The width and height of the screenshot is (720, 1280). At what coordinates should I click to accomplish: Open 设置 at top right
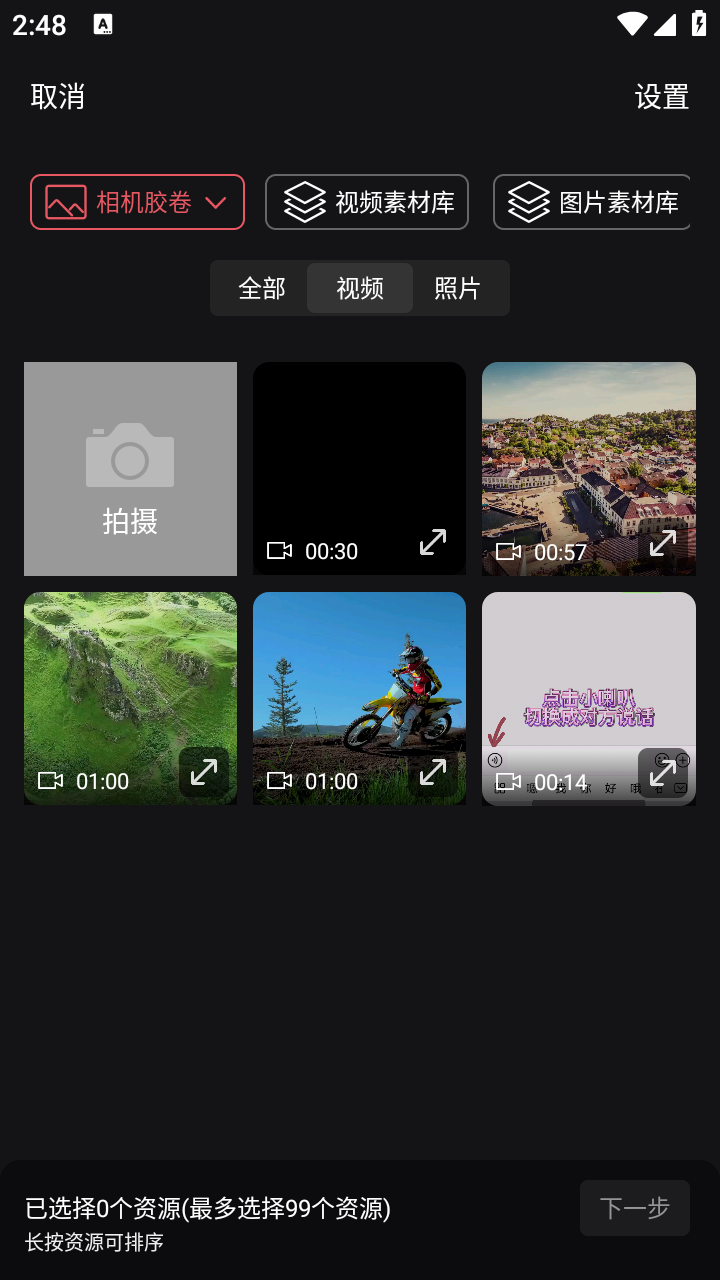[662, 97]
